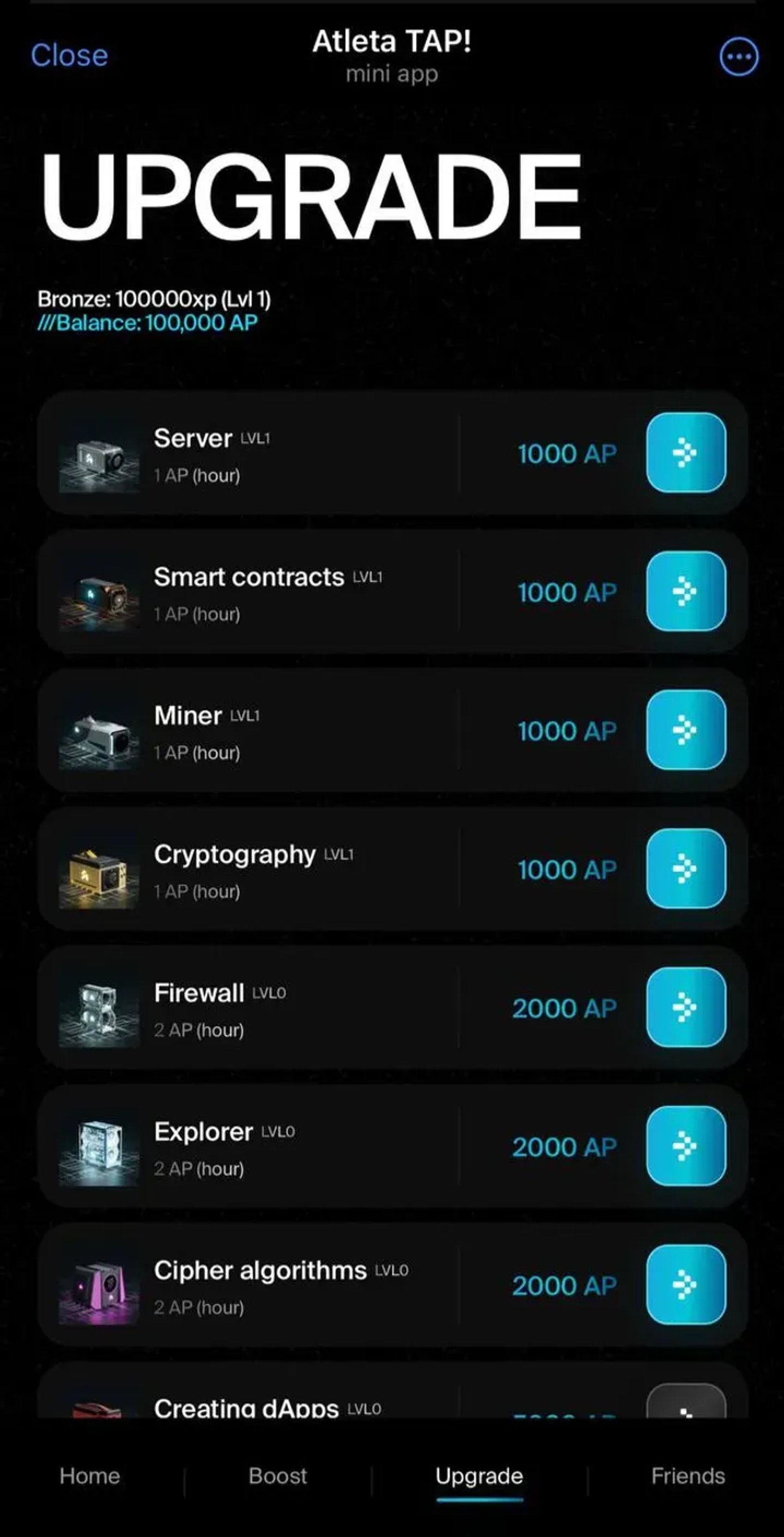
Task: Upgrade Cipher algorithms for 2000 AP
Action: click(686, 1284)
